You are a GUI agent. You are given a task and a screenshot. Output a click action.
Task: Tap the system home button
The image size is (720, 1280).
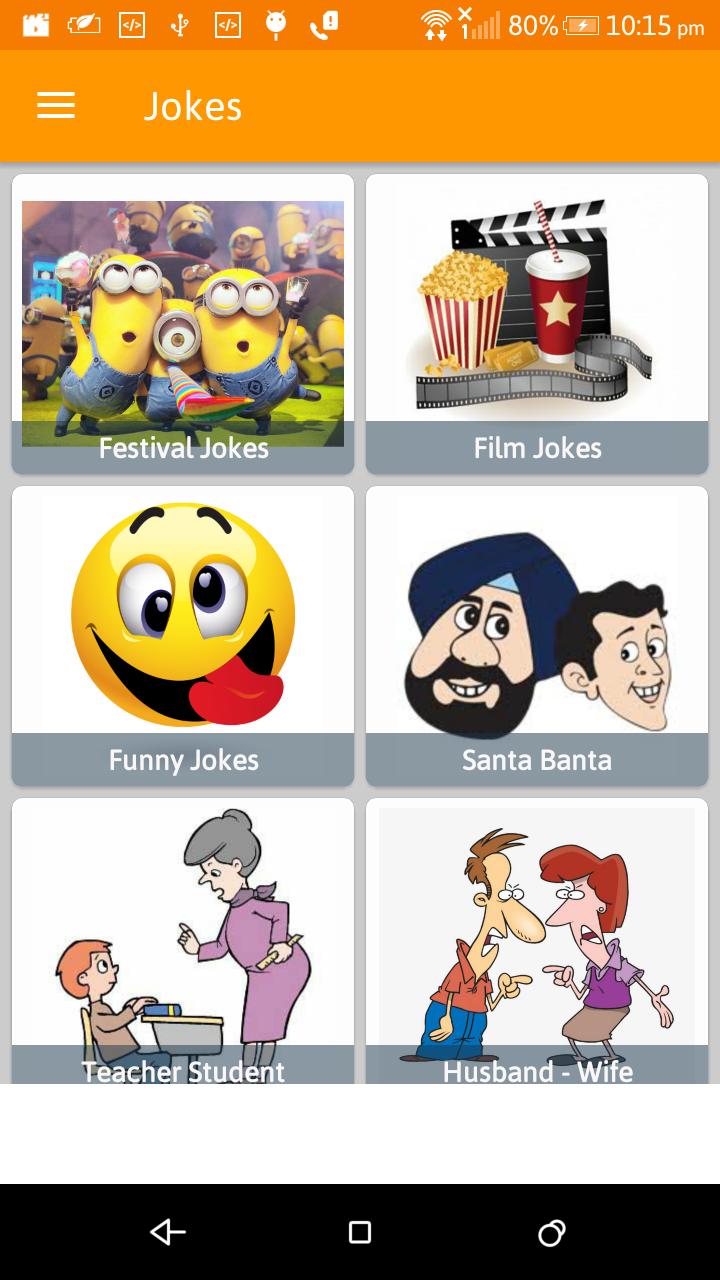tap(360, 1232)
